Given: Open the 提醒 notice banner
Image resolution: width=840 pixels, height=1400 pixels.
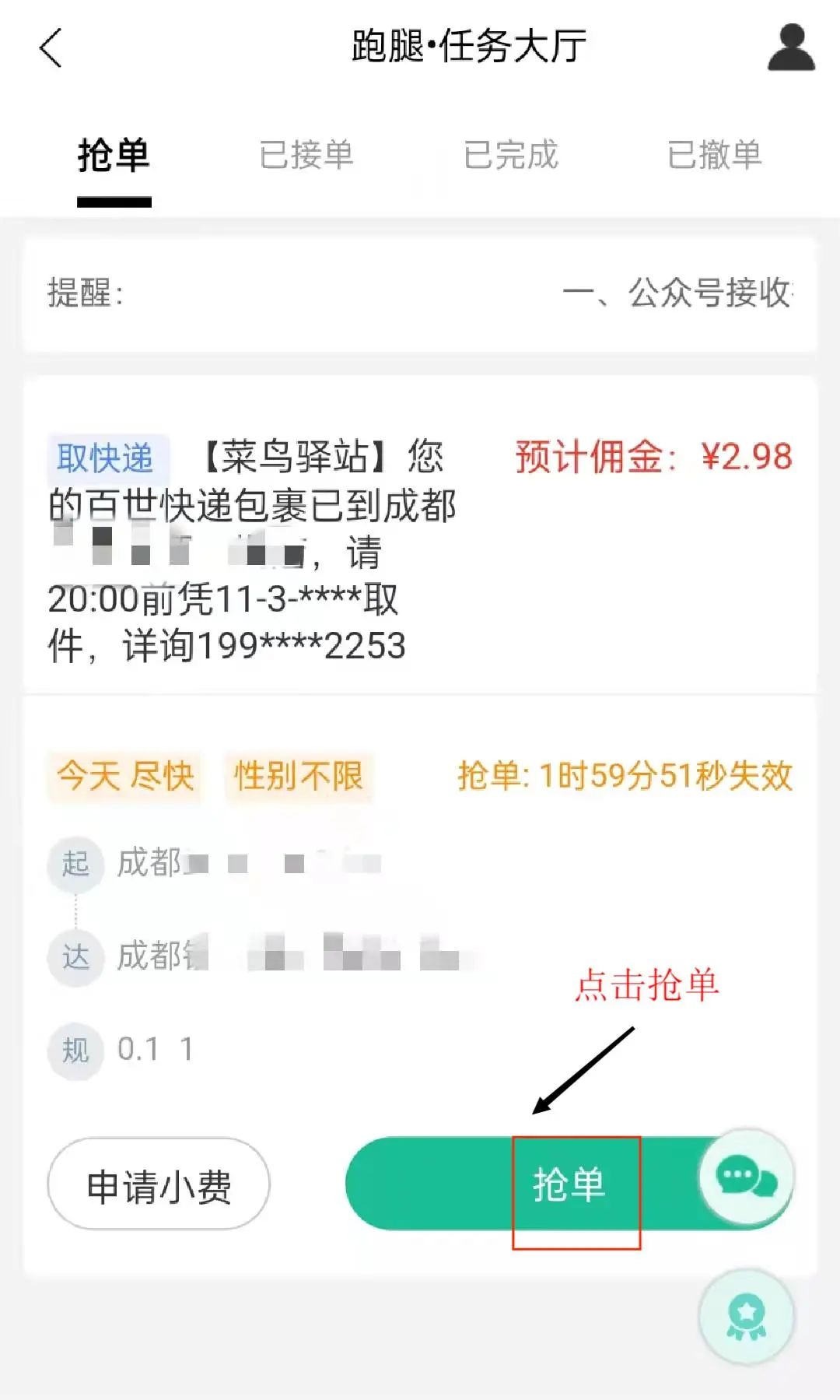Looking at the screenshot, I should point(420,294).
